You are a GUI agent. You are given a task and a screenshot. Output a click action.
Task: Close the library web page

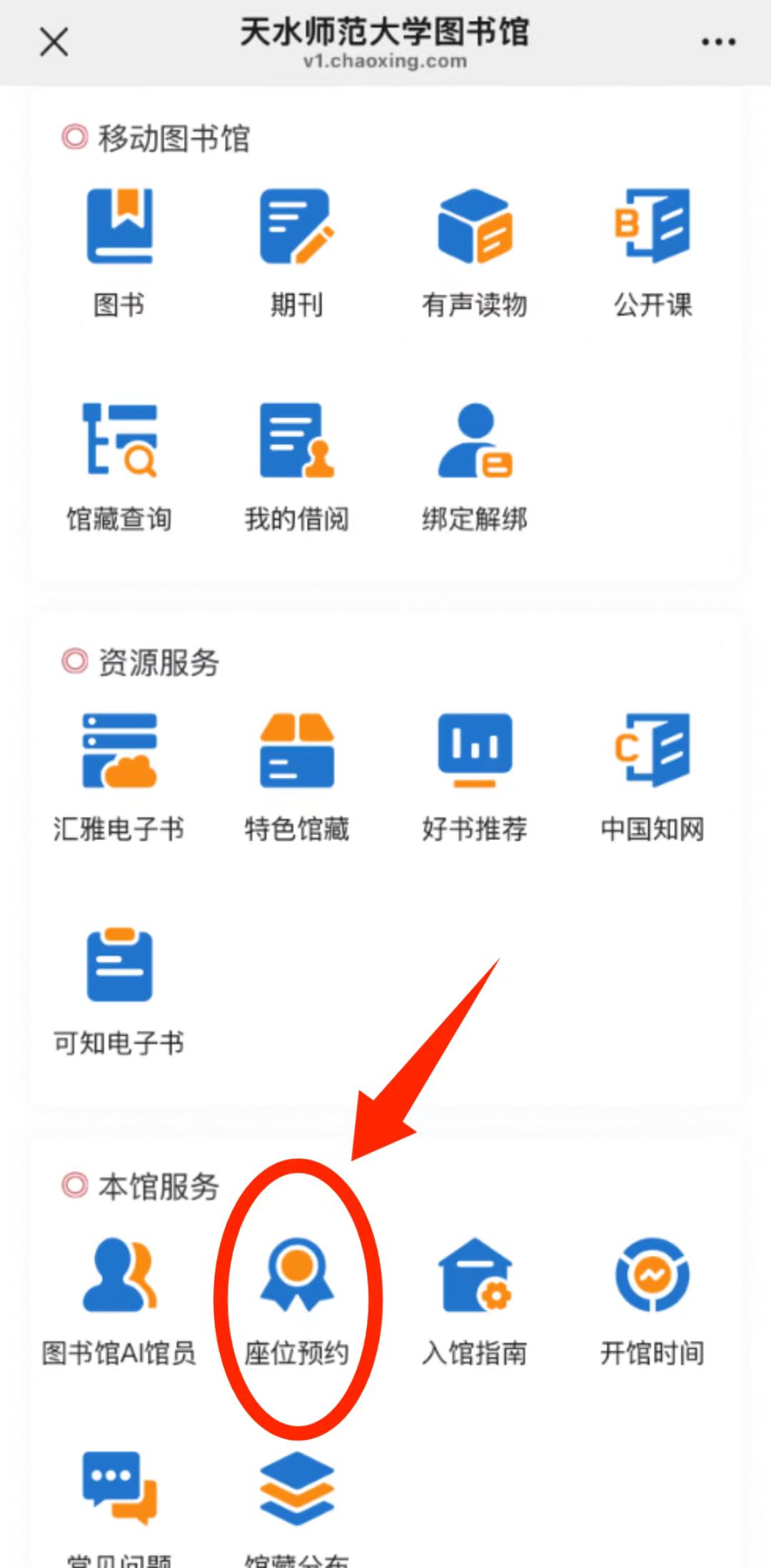coord(54,41)
